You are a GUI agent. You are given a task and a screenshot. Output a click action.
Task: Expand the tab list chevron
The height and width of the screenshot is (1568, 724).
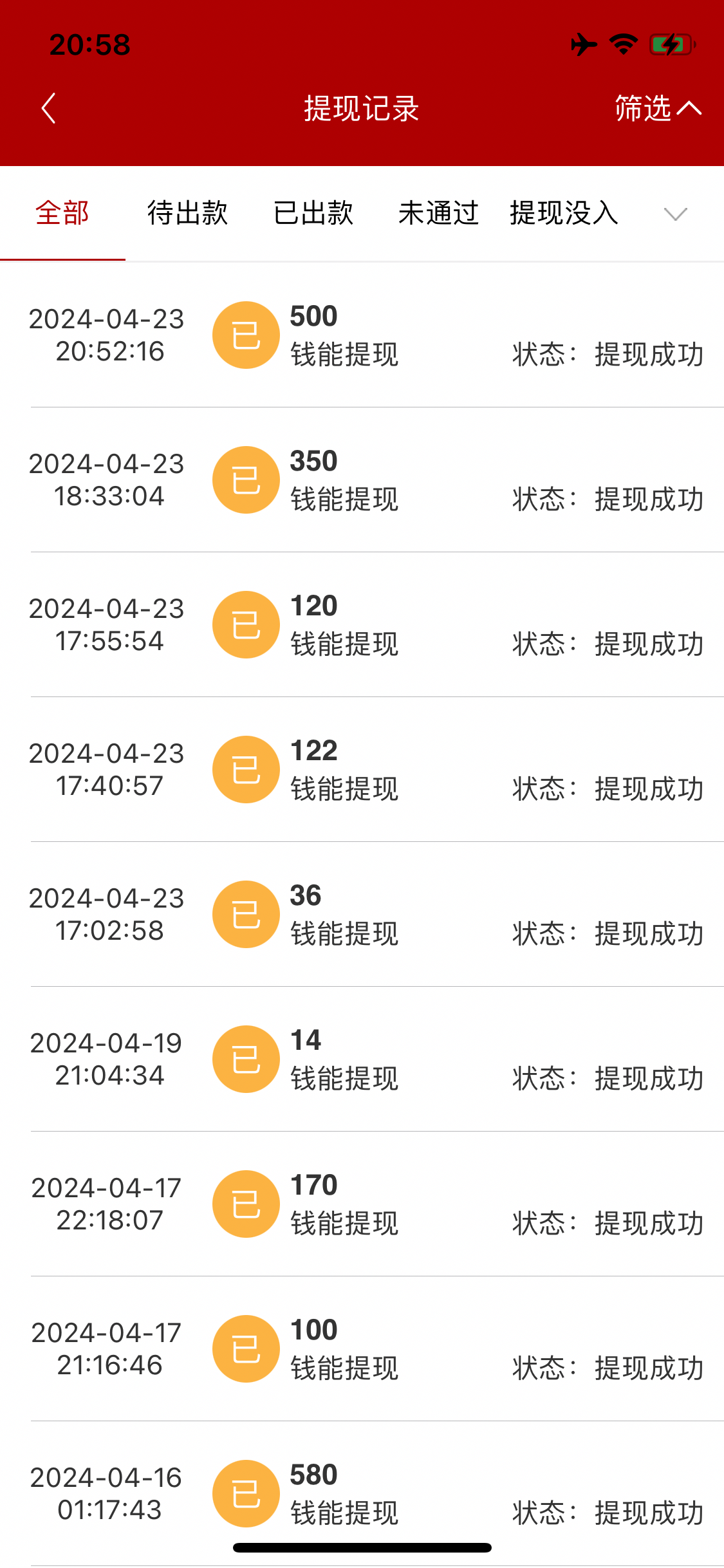(675, 214)
